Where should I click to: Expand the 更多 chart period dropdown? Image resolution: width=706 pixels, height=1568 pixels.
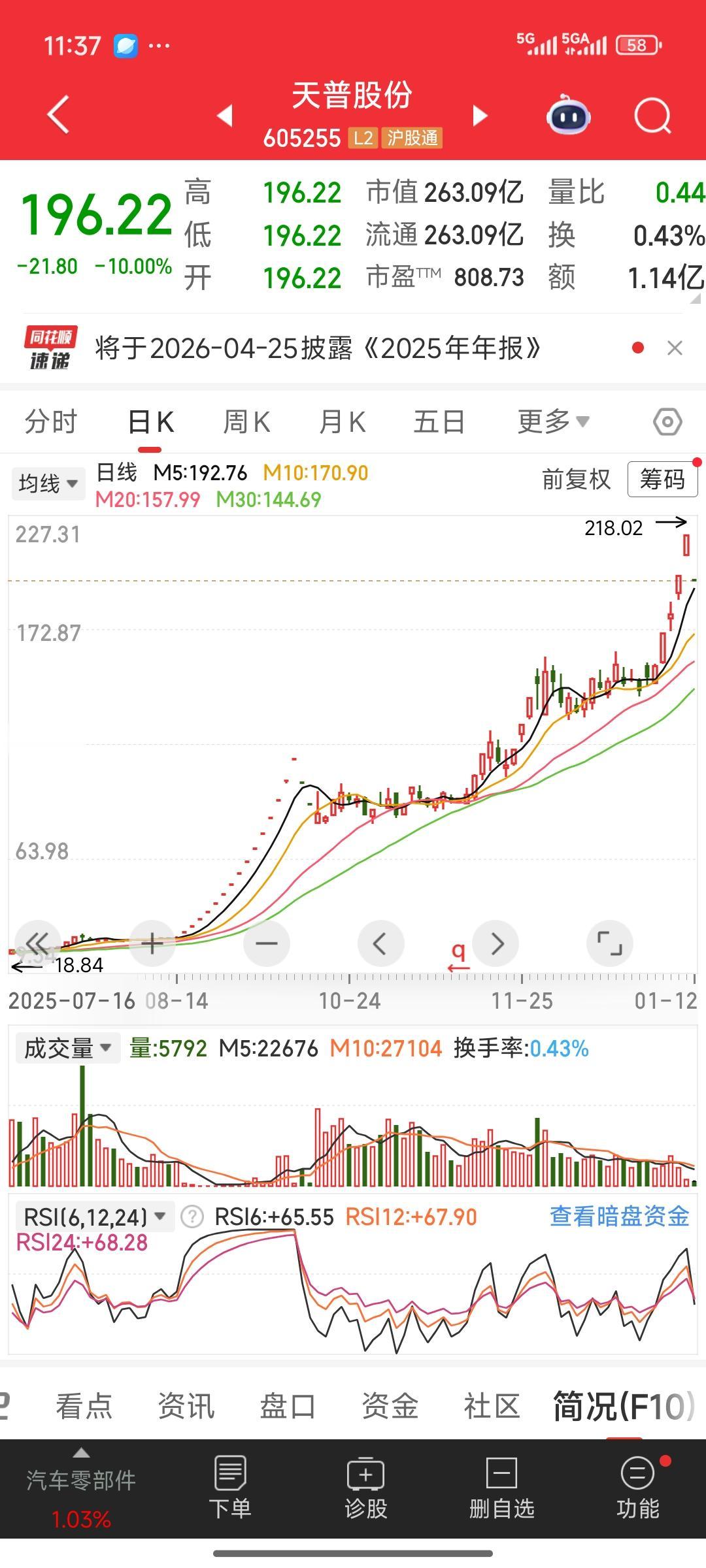click(553, 422)
